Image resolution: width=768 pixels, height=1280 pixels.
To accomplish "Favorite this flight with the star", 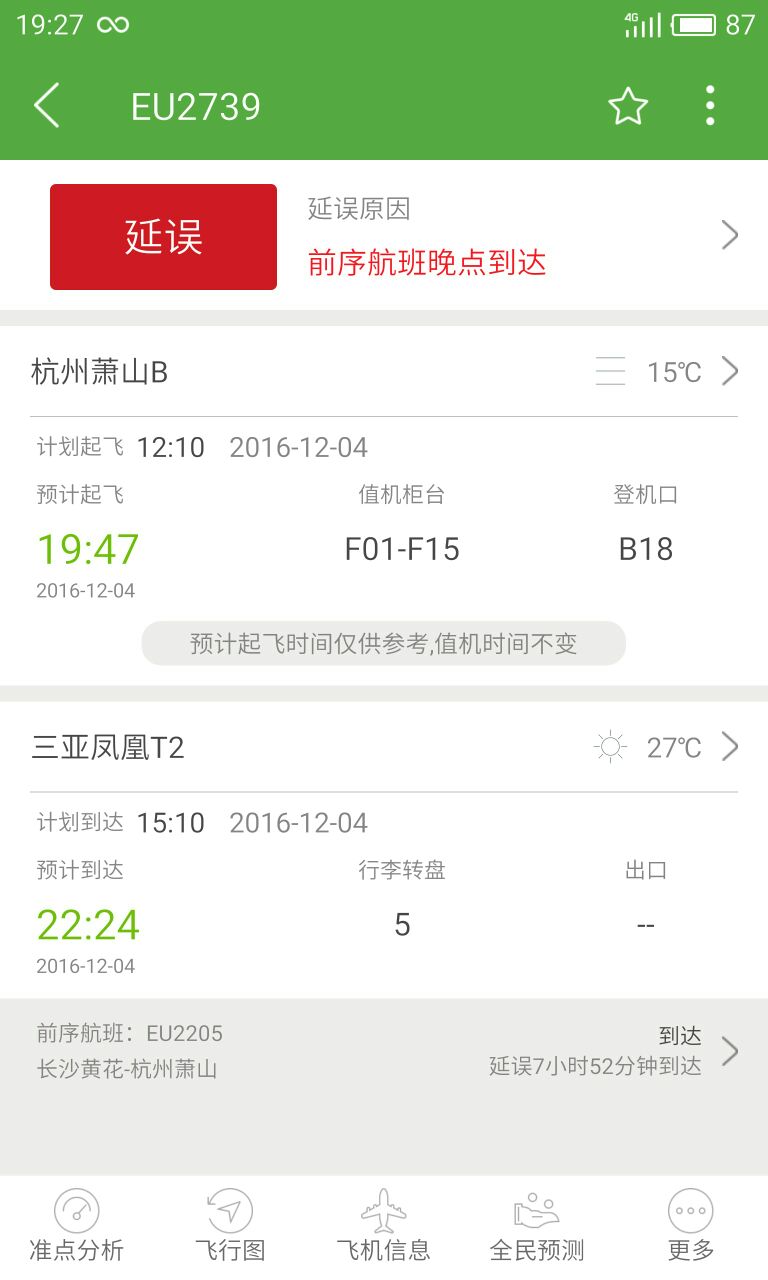I will pos(628,106).
